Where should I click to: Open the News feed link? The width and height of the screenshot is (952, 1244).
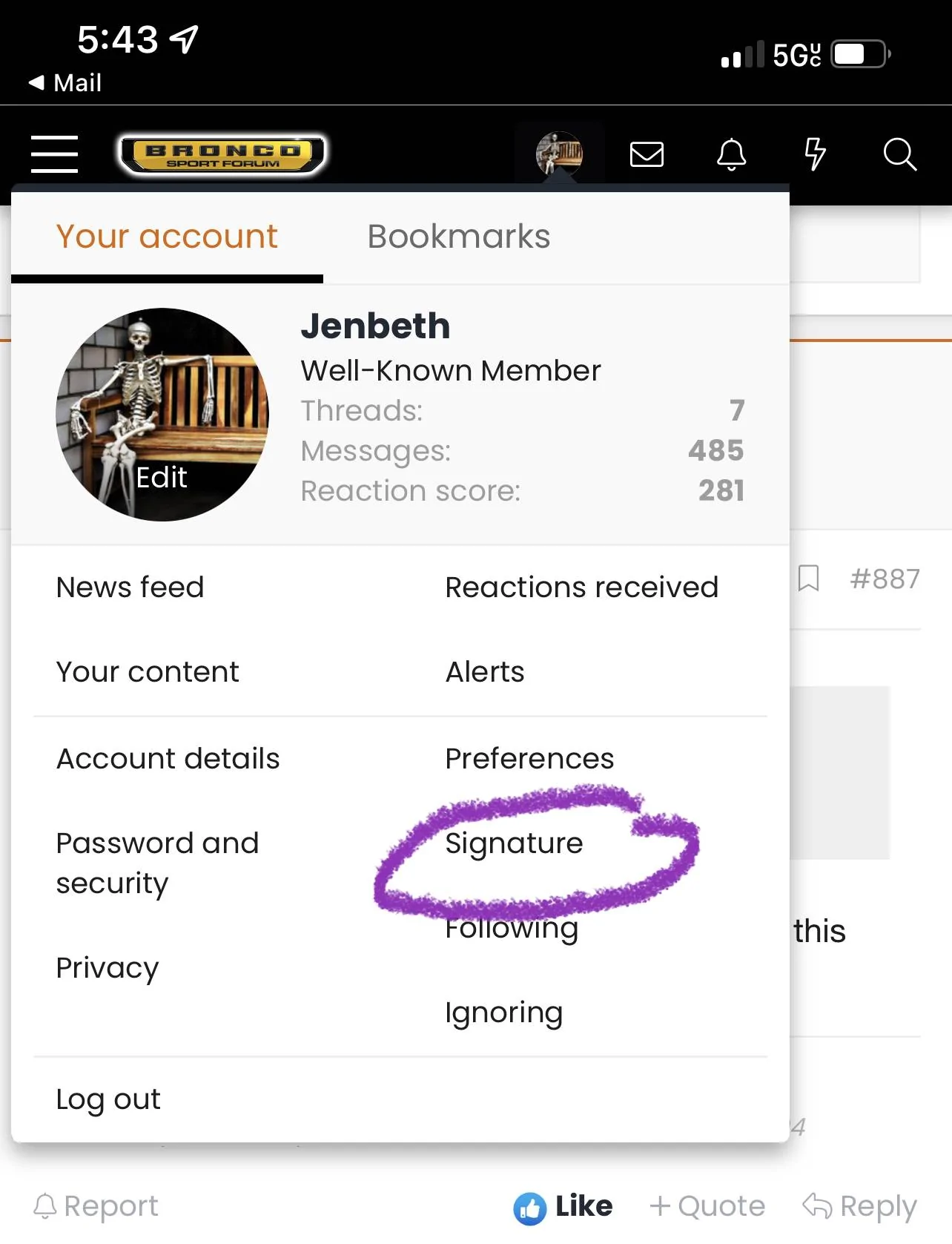point(130,588)
